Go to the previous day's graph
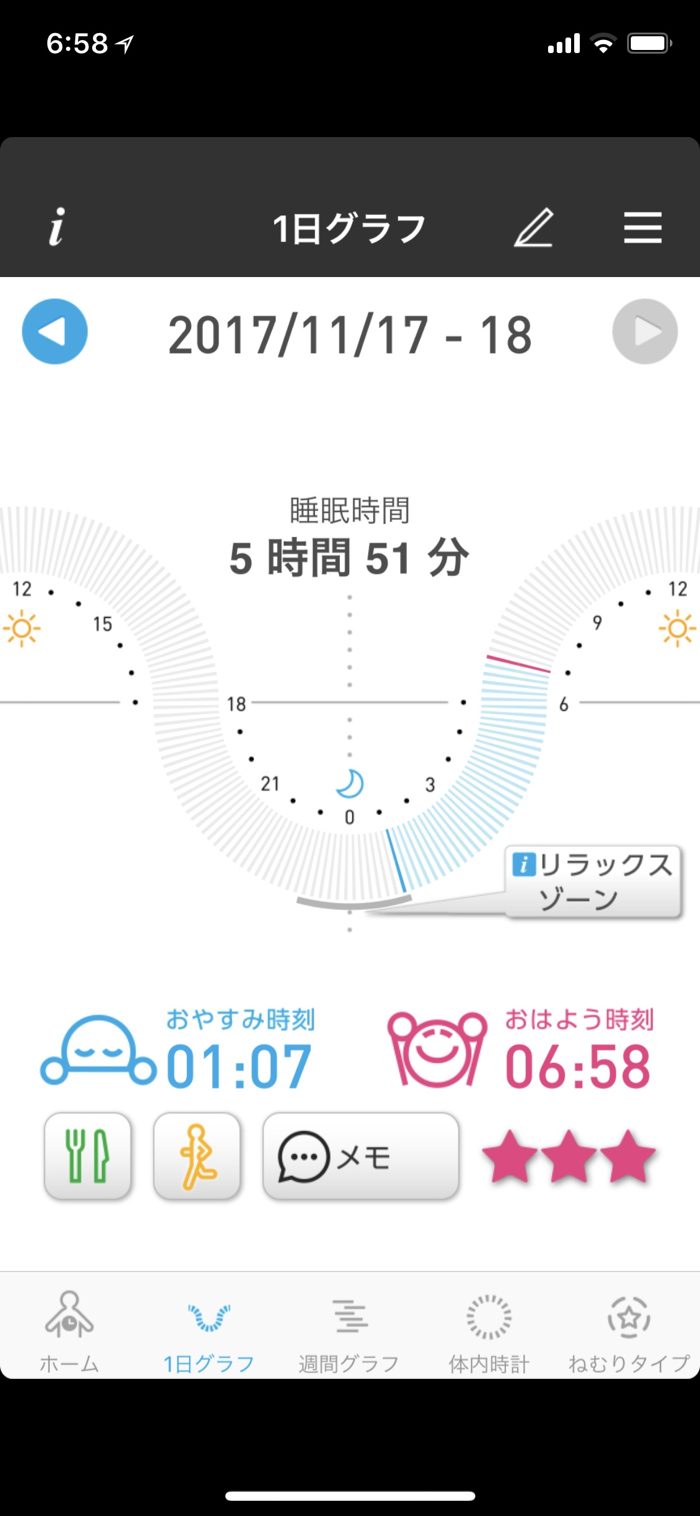 click(55, 332)
